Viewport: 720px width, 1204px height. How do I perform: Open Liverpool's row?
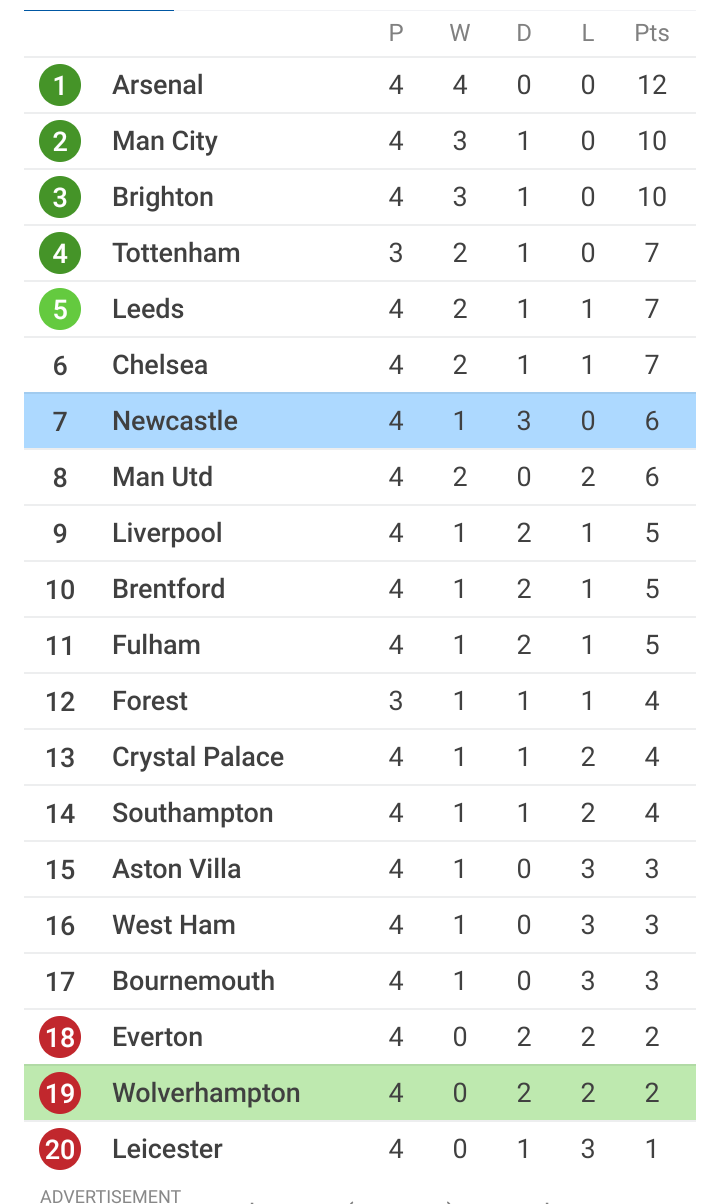click(x=360, y=533)
